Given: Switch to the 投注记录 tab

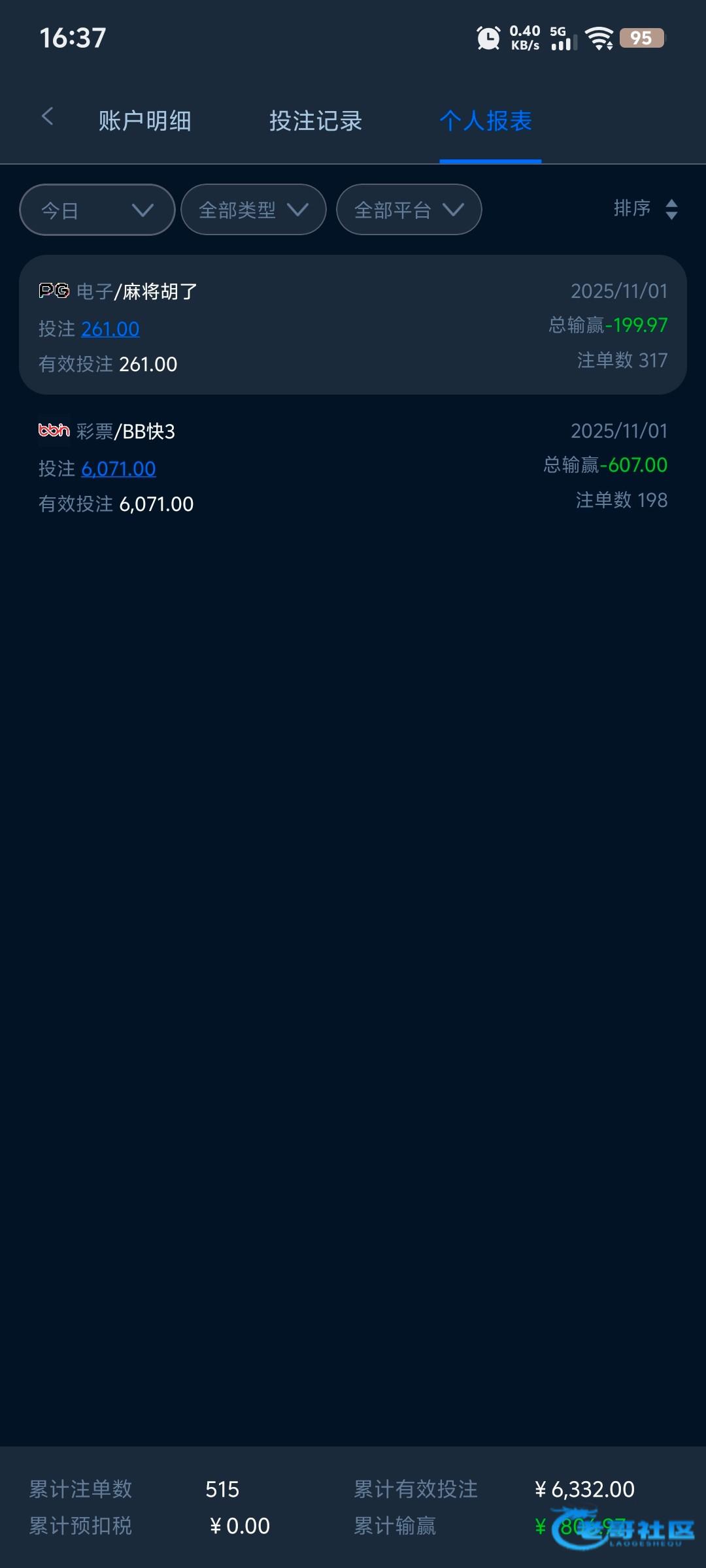Looking at the screenshot, I should [x=316, y=121].
